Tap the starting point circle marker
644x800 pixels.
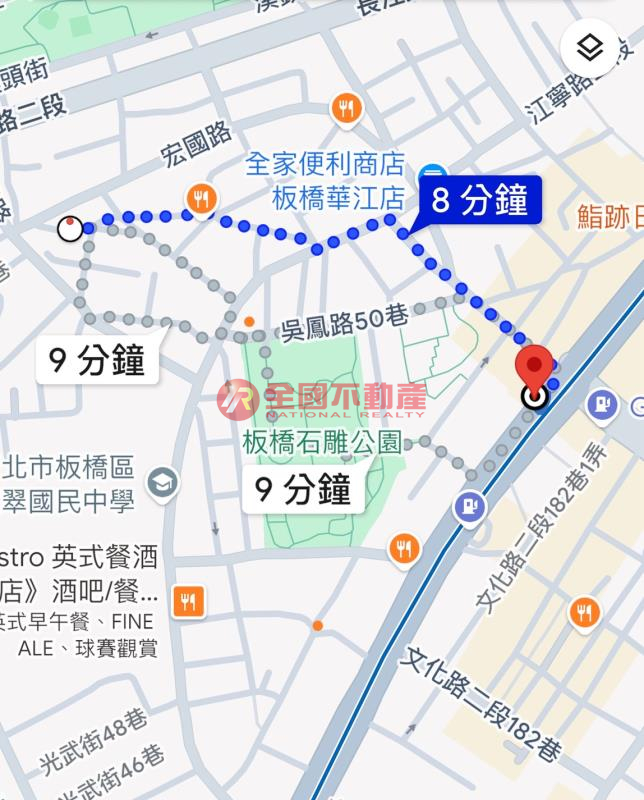pyautogui.click(x=70, y=229)
